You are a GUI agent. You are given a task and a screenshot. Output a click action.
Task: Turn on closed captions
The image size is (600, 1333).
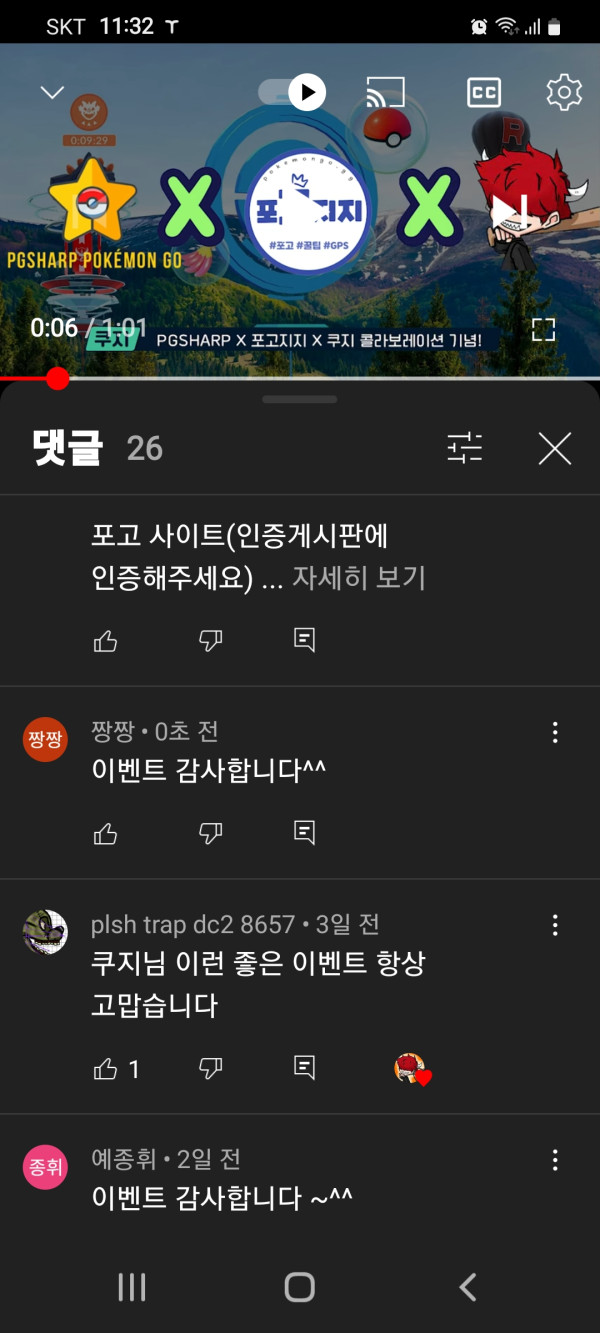484,93
